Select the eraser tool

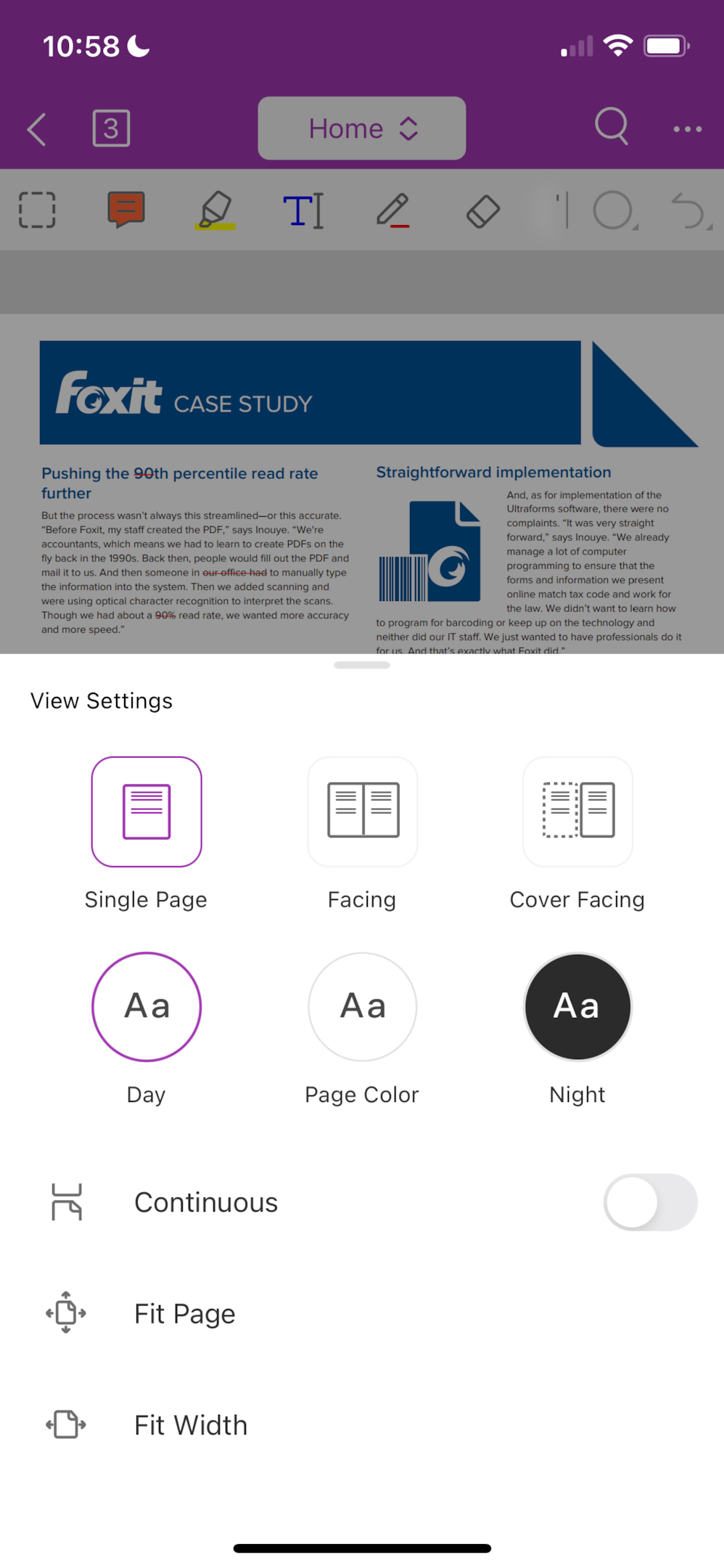pos(483,211)
